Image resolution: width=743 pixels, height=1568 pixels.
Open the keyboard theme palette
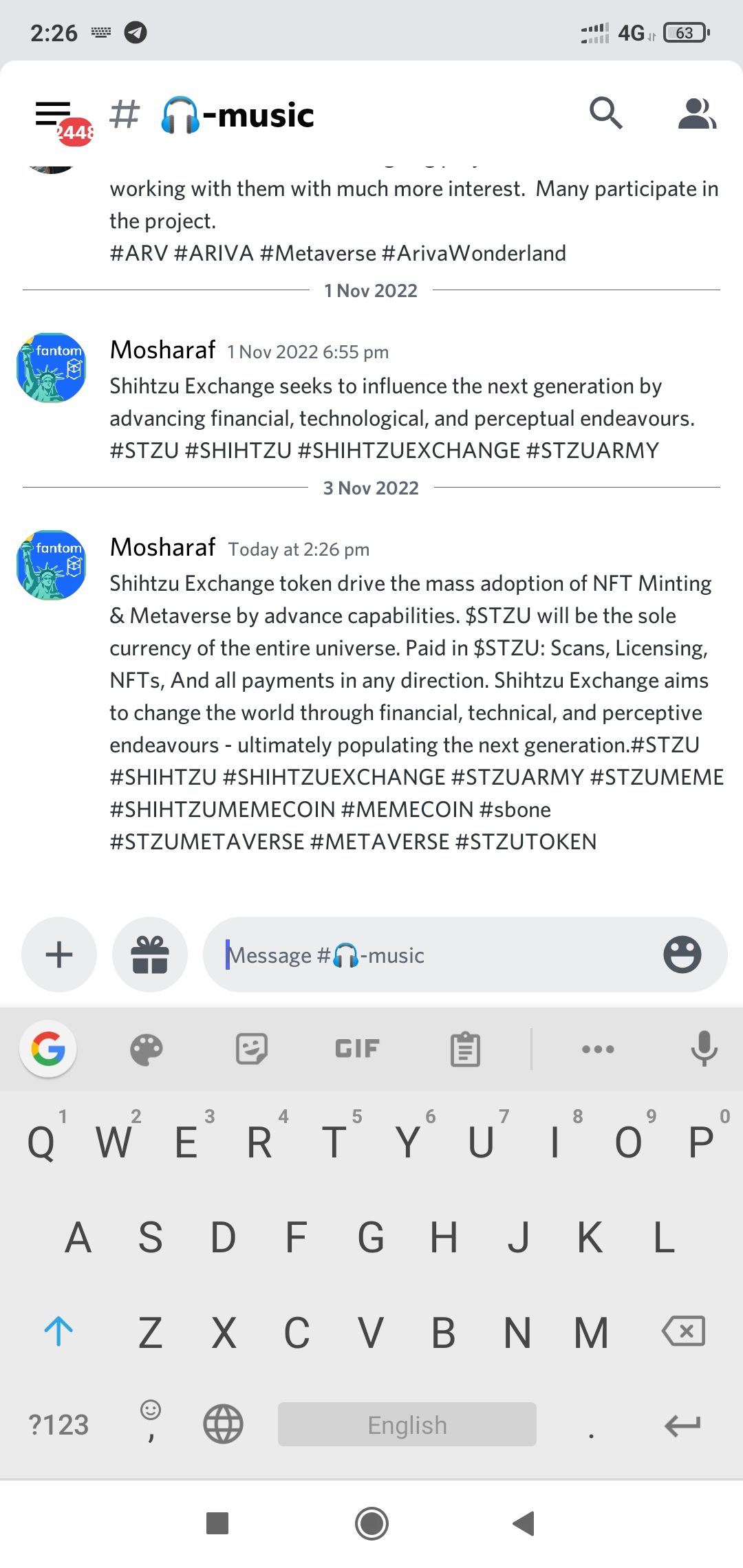point(147,1049)
